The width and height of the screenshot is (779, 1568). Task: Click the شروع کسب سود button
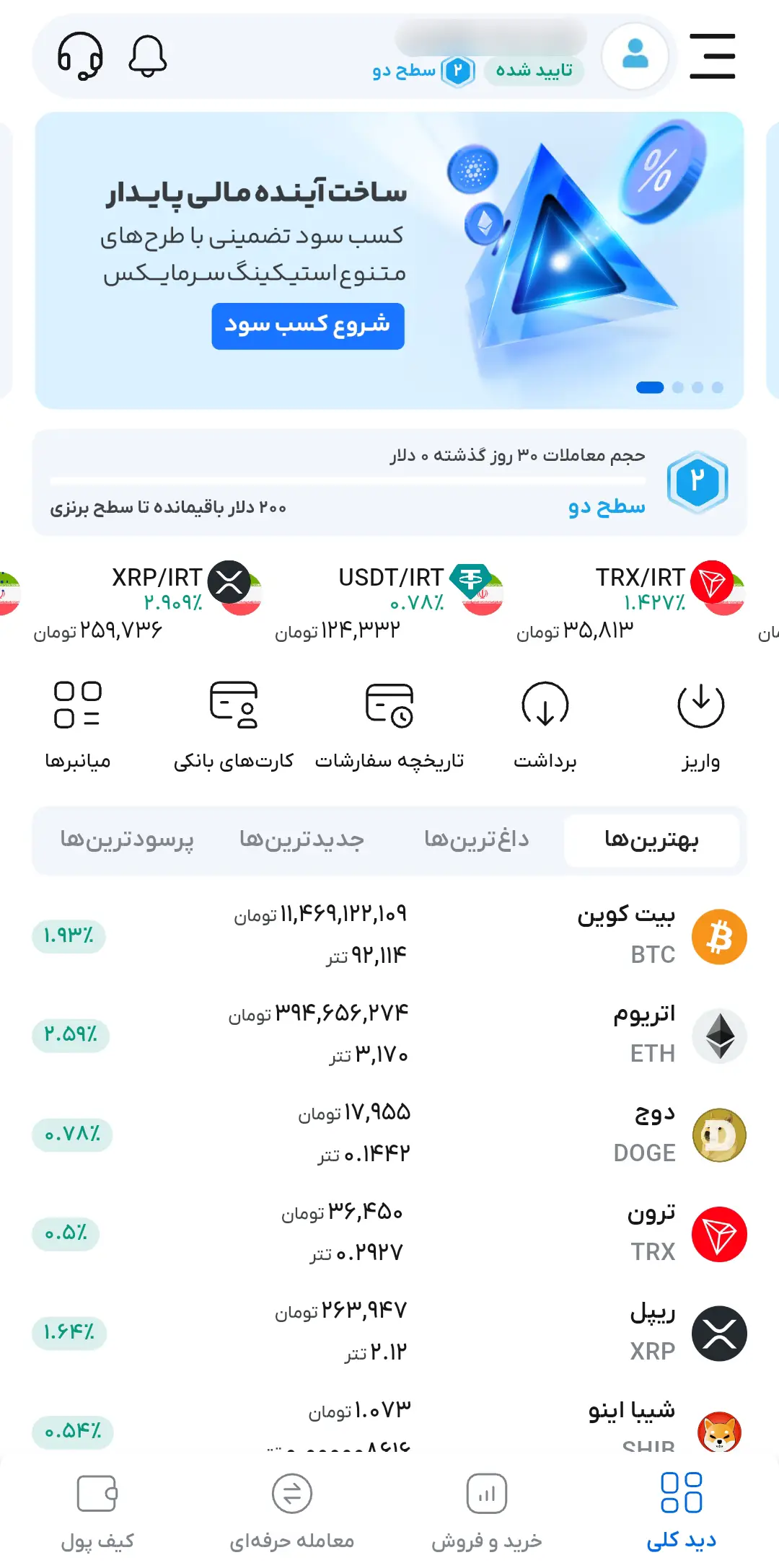308,325
